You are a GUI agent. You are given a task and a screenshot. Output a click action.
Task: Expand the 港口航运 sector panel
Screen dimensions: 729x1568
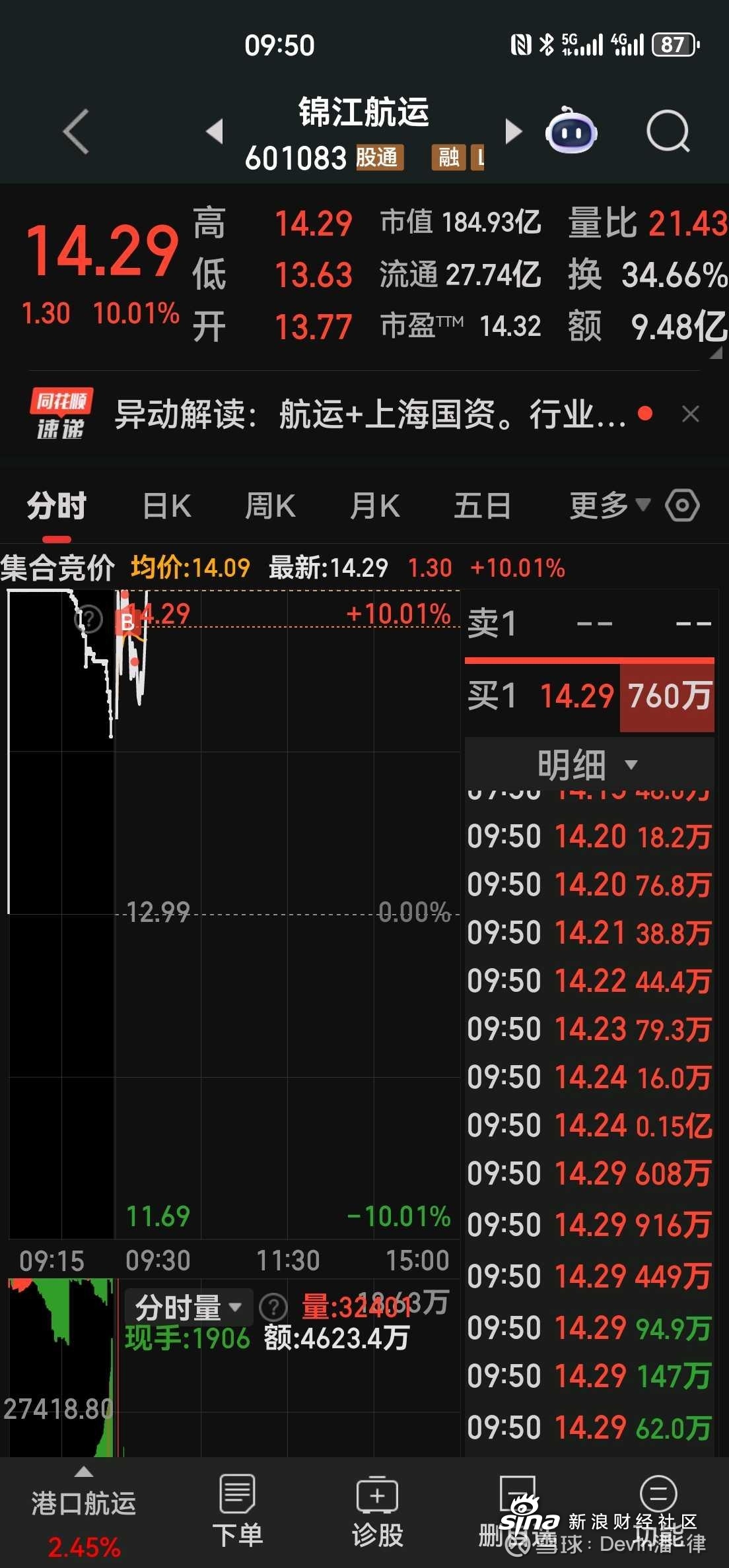[x=84, y=1512]
